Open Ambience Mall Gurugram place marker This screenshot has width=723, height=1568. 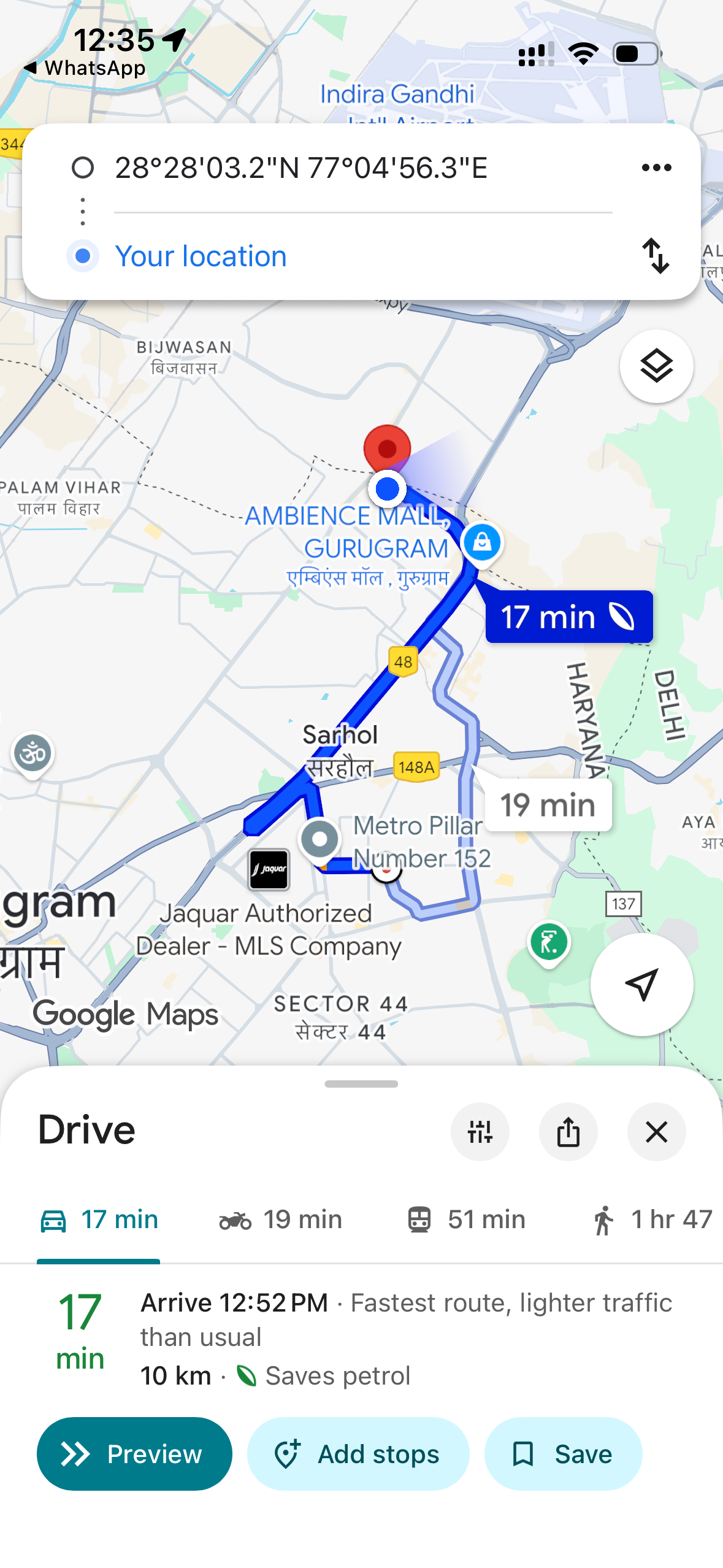(482, 543)
